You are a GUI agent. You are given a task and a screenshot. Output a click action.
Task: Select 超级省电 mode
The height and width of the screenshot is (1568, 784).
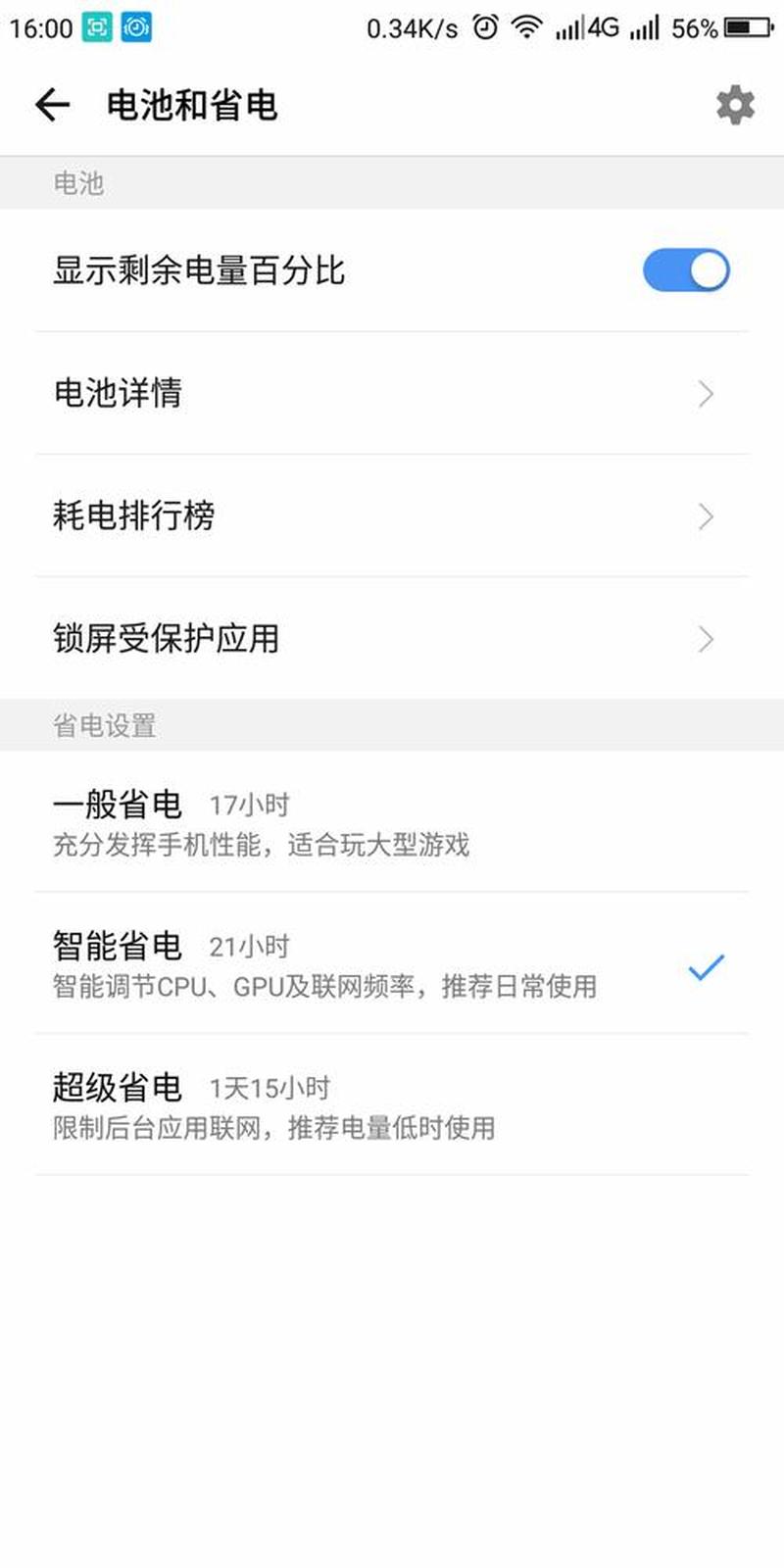click(392, 1104)
